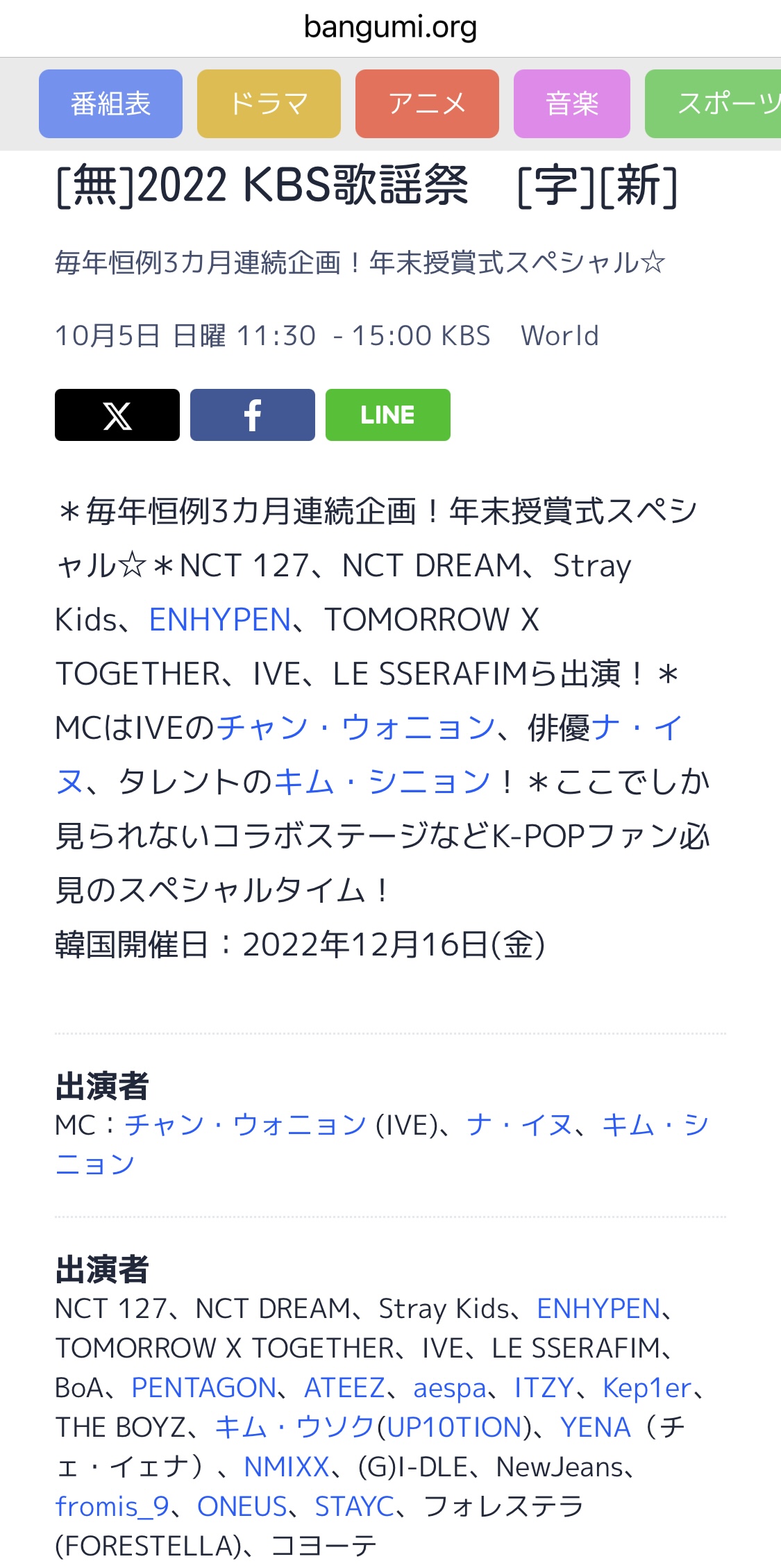
Task: Open ATEEZ performer link
Action: point(344,1387)
